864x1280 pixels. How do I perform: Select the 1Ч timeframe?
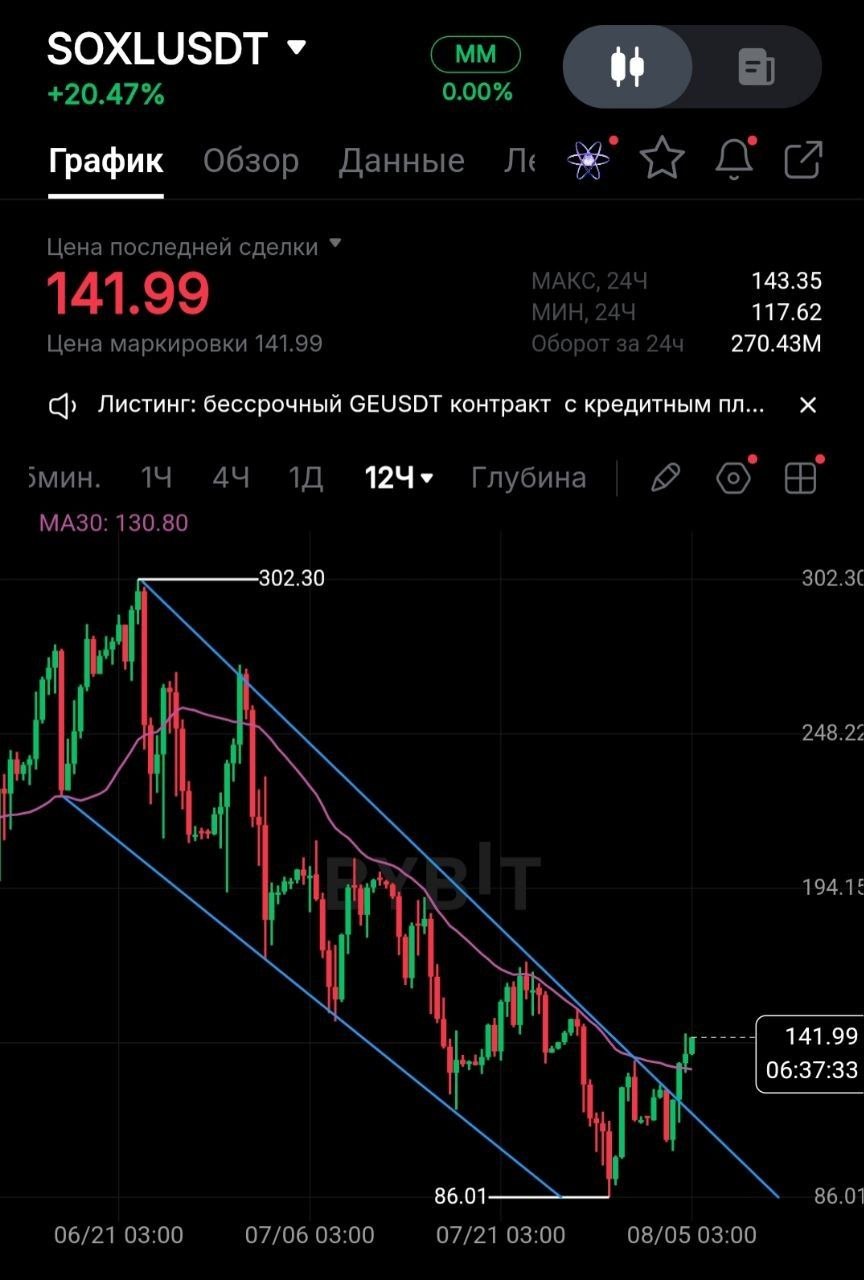(x=156, y=478)
